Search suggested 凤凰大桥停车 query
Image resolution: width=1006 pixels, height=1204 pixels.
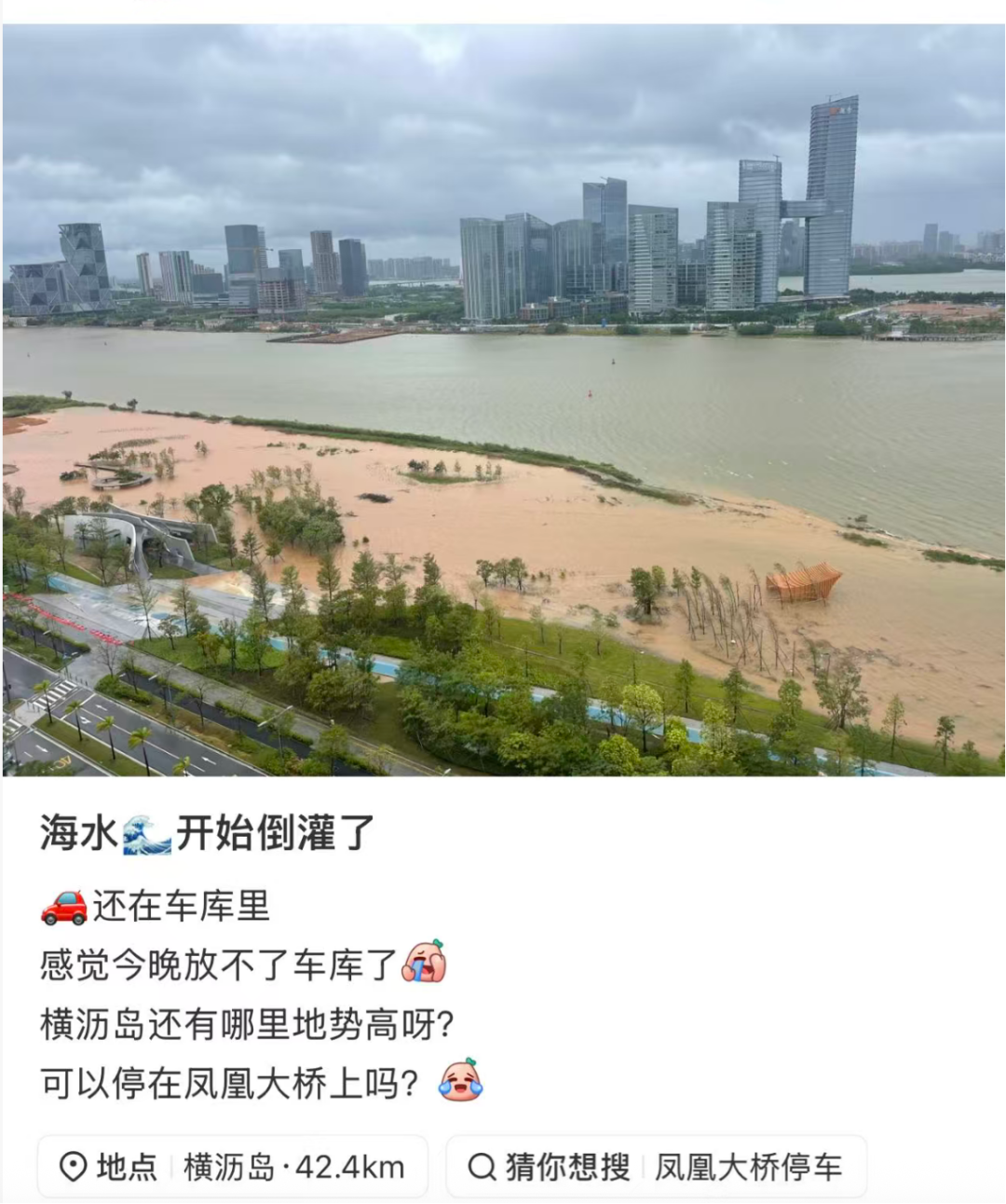click(x=657, y=1167)
